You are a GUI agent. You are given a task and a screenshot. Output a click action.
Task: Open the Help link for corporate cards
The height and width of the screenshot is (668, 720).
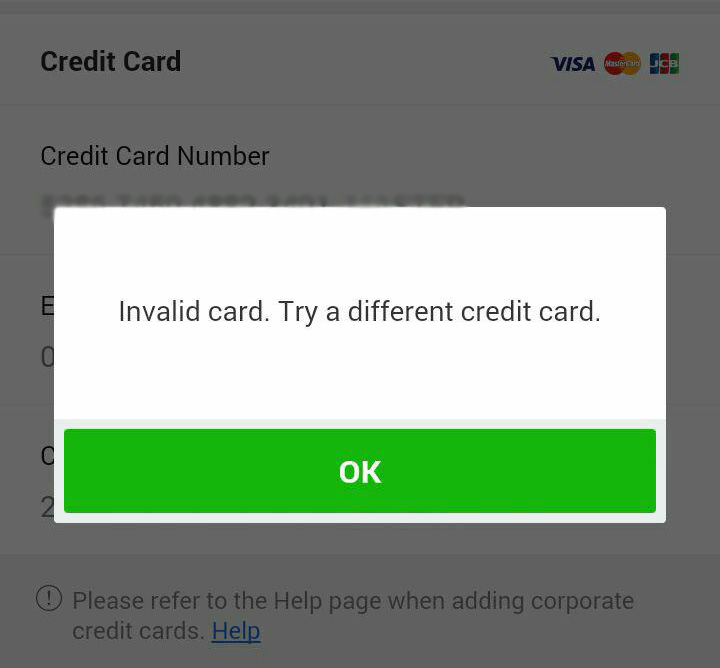click(x=236, y=631)
